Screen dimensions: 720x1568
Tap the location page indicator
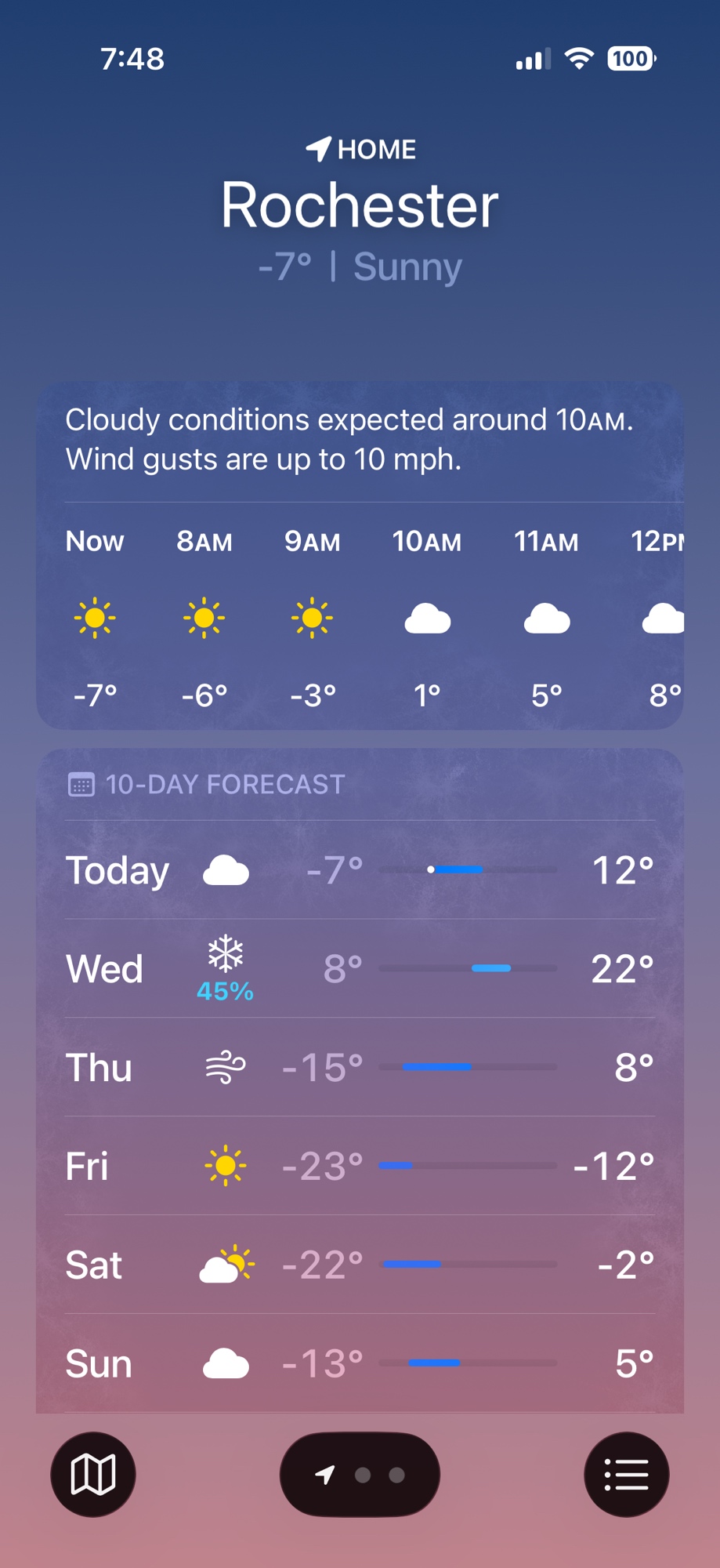[360, 1475]
